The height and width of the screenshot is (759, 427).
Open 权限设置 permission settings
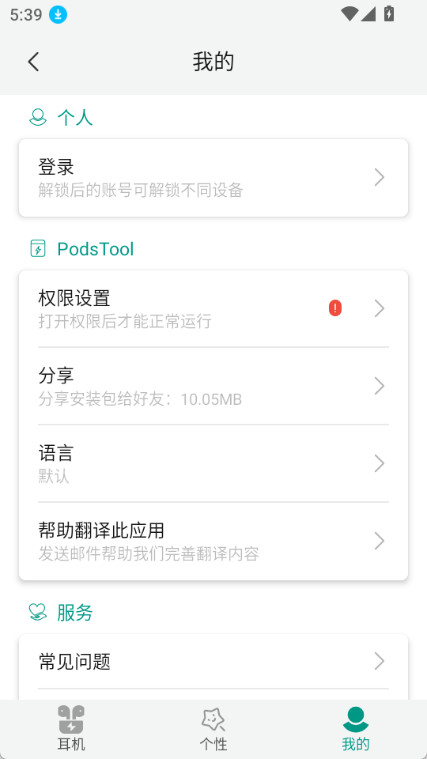point(214,308)
